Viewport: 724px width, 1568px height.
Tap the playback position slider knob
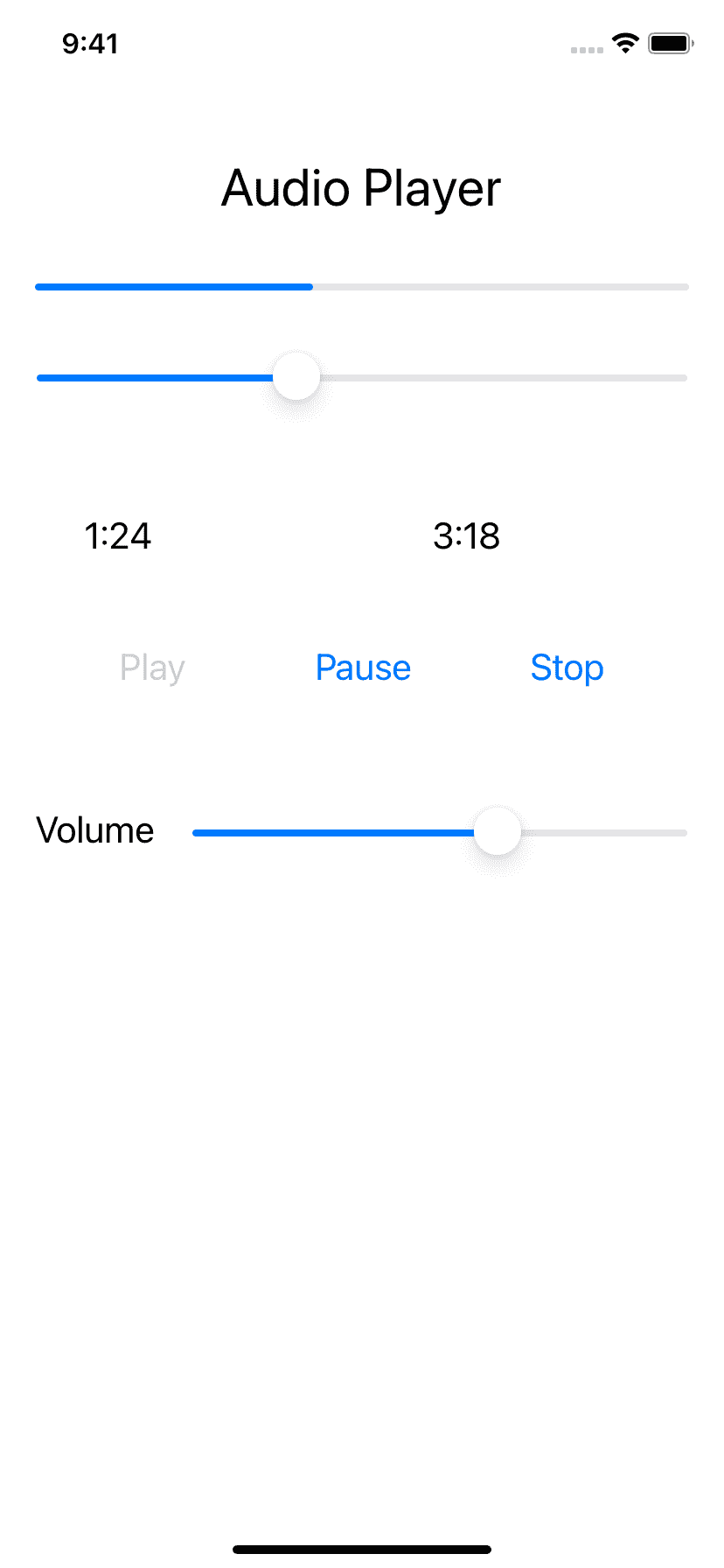[296, 377]
